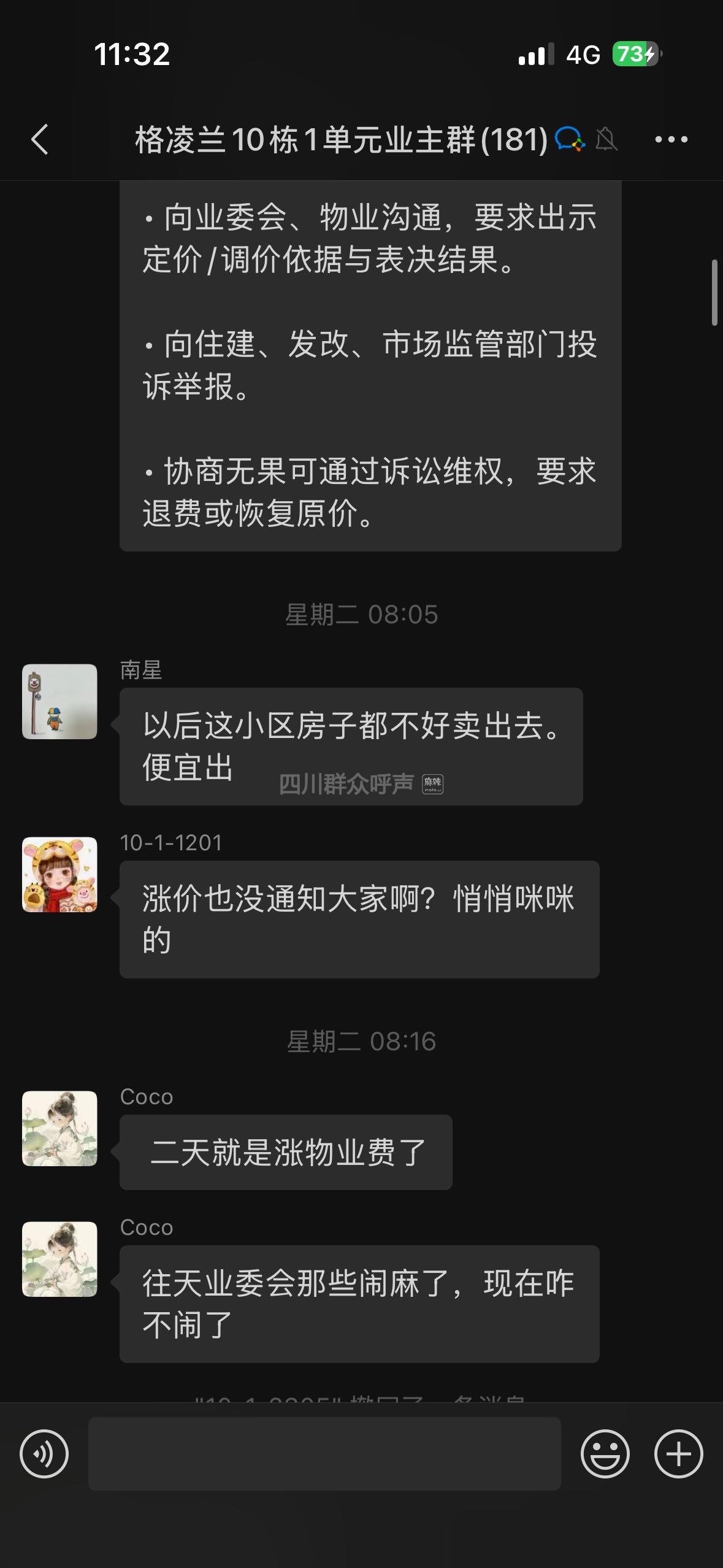Image resolution: width=723 pixels, height=1568 pixels.
Task: Open the chat overflow menu
Action: point(671,139)
